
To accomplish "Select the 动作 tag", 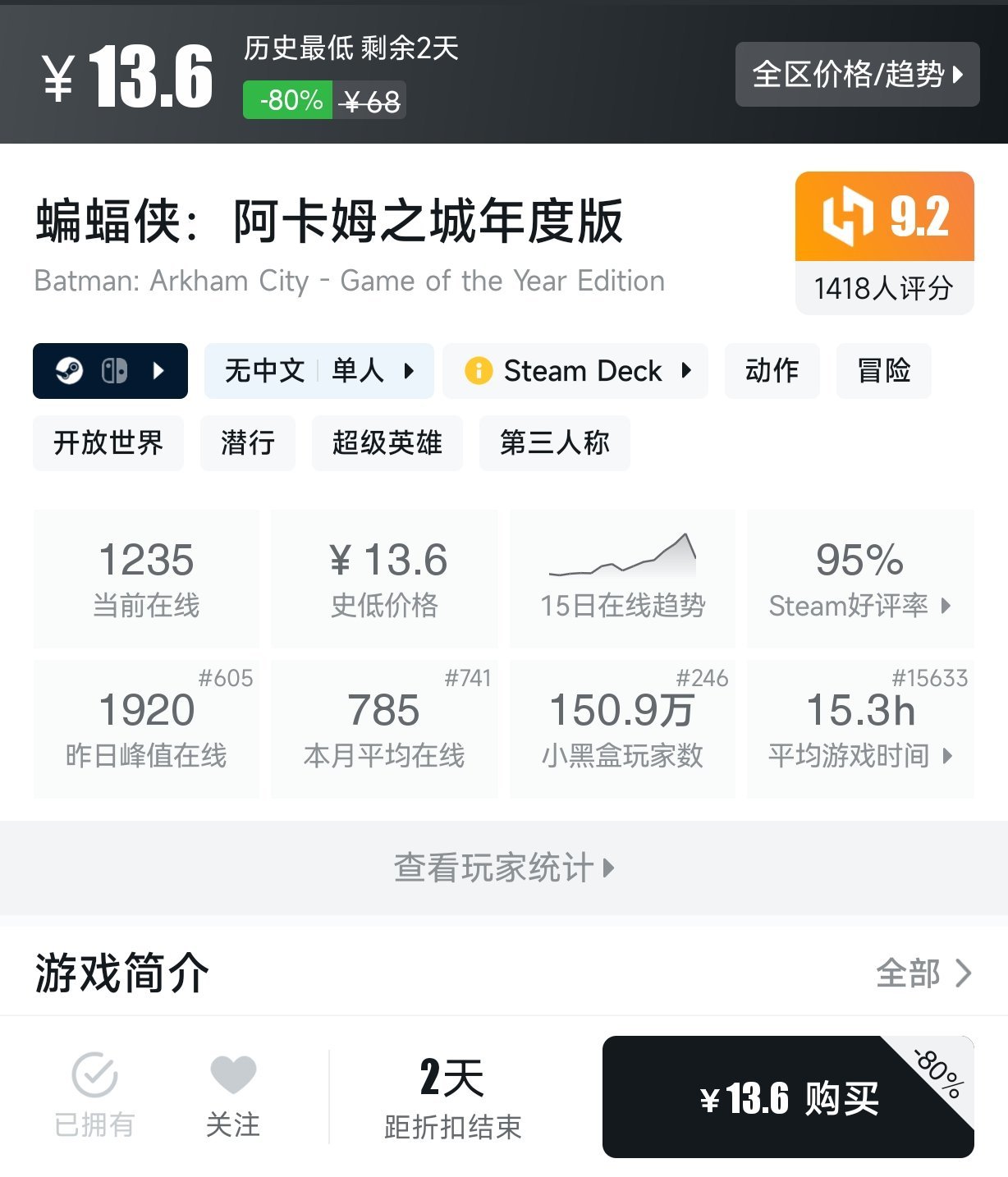I will pyautogui.click(x=772, y=371).
